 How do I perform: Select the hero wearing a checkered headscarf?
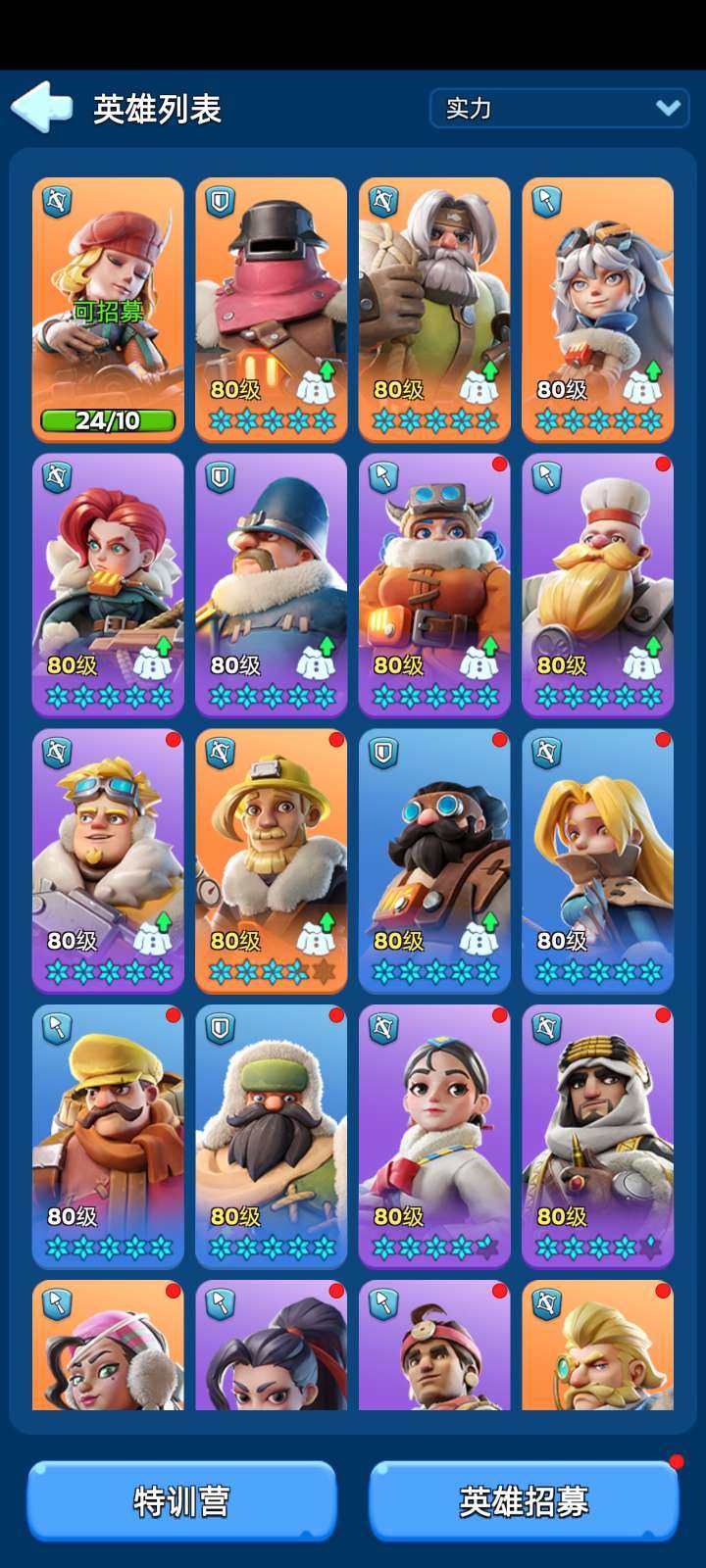[597, 1135]
